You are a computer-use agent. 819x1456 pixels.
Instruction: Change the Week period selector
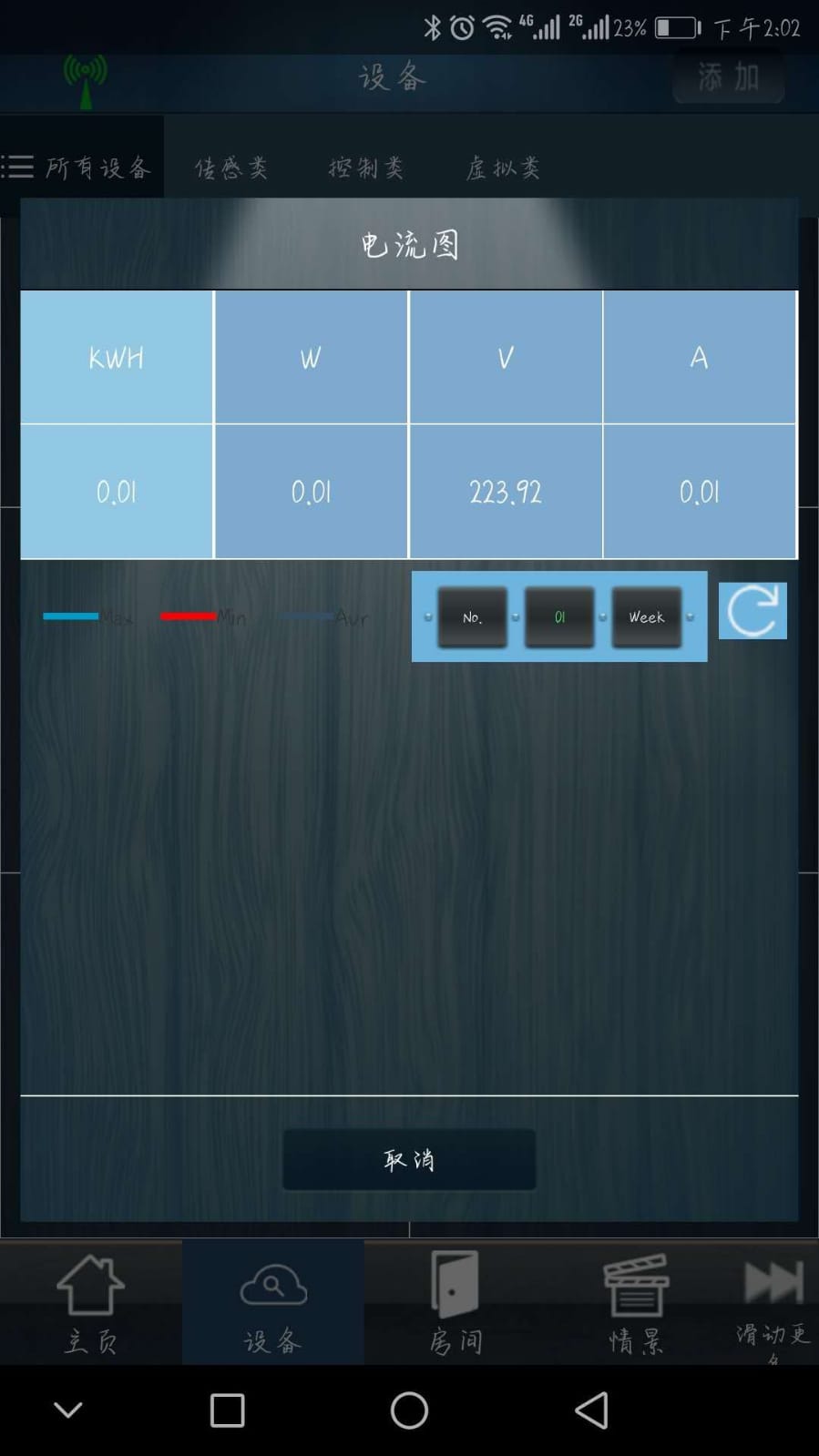click(646, 617)
